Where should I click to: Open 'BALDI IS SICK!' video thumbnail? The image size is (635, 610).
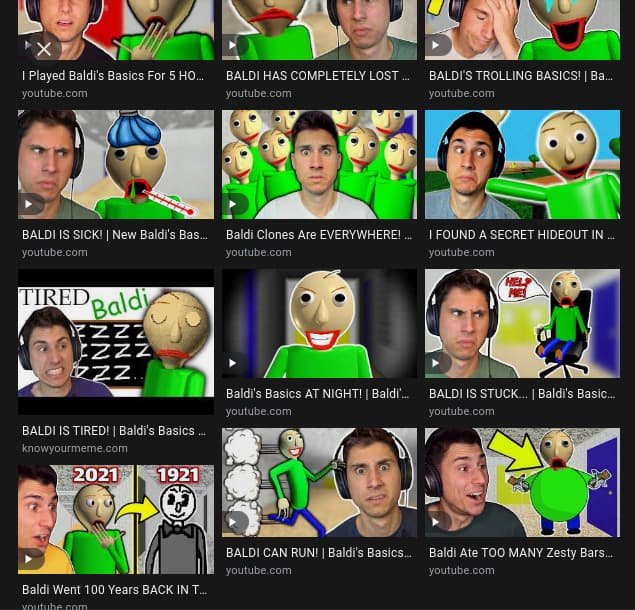click(x=116, y=164)
